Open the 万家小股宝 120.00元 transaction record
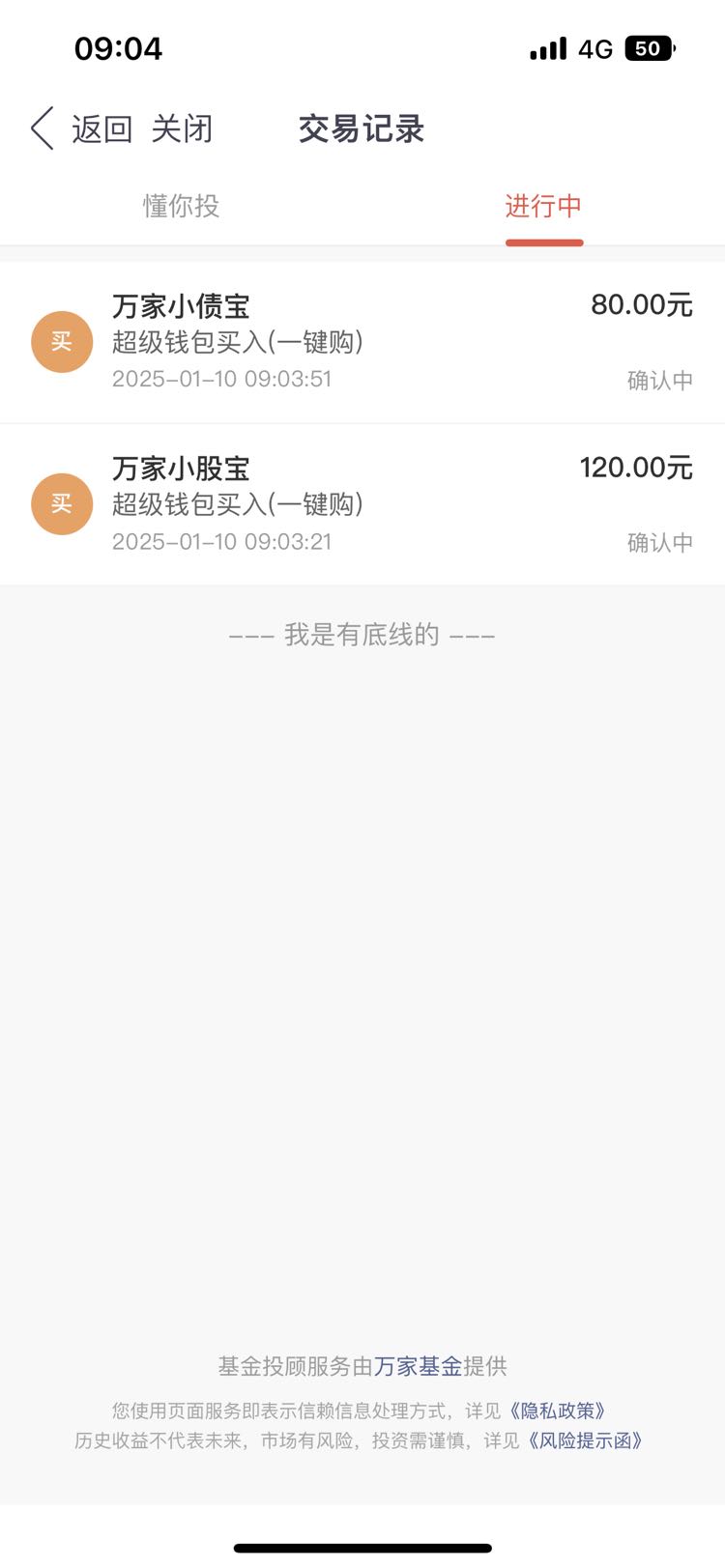The image size is (725, 1568). tap(362, 504)
